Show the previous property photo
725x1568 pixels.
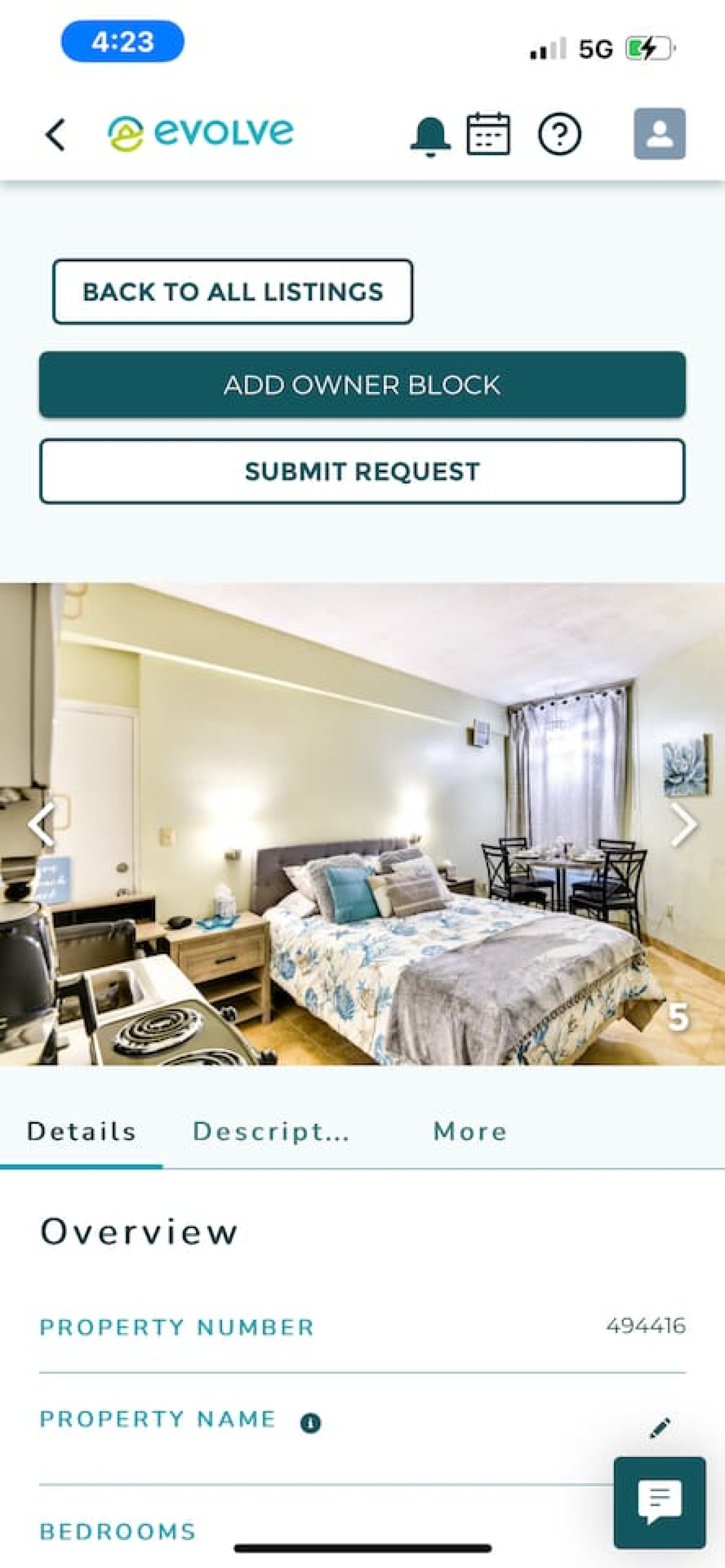[x=41, y=824]
